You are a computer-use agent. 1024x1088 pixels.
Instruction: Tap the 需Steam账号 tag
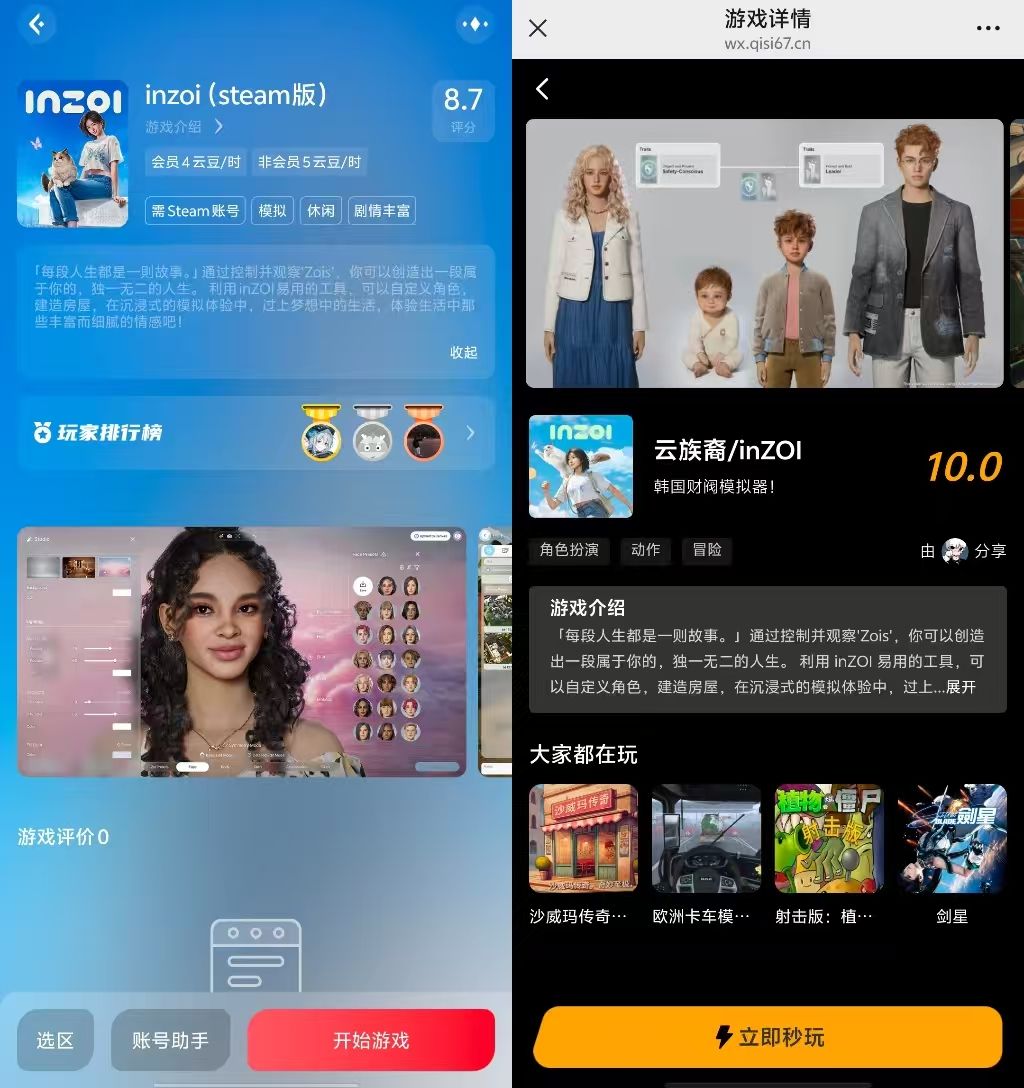click(195, 211)
